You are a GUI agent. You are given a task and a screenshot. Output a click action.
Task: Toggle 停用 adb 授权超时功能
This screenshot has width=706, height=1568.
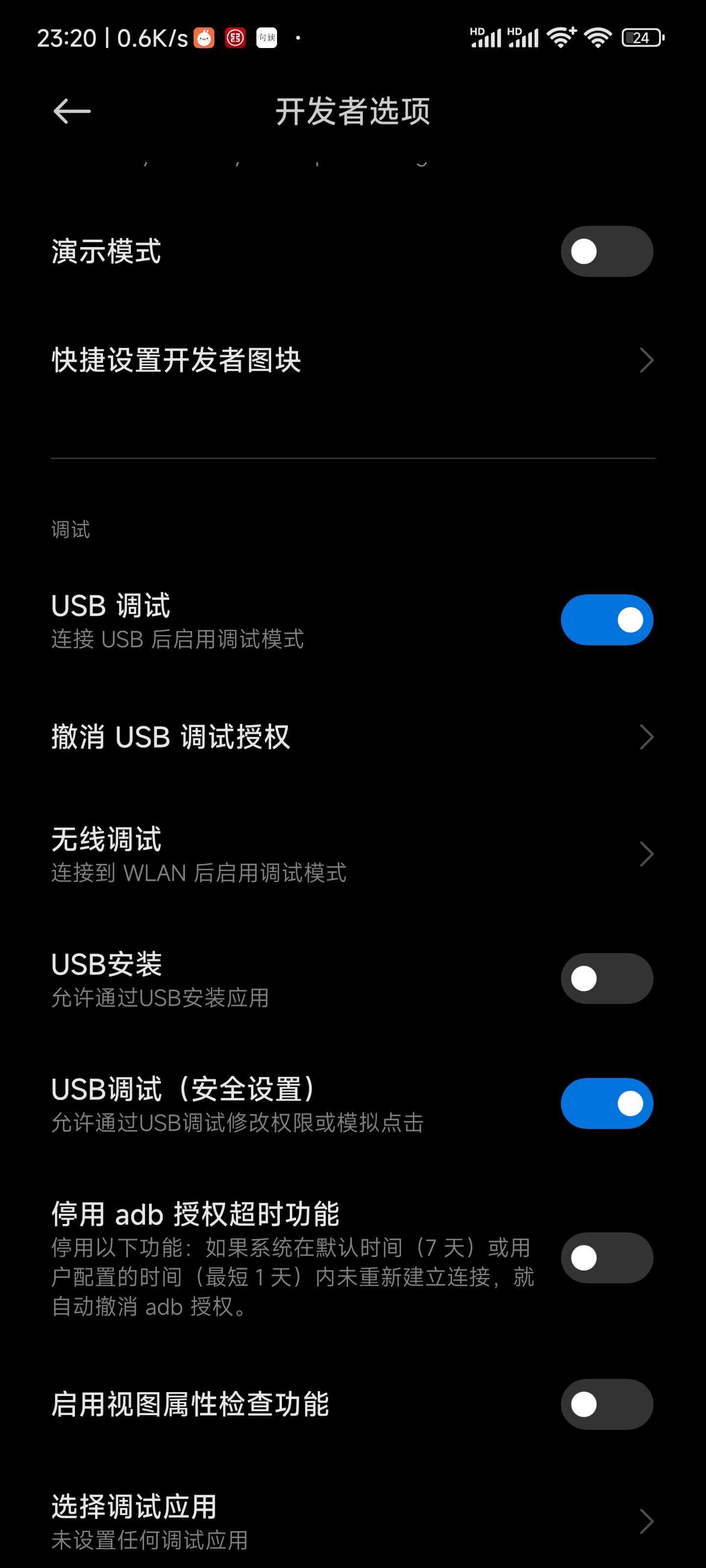point(606,1257)
